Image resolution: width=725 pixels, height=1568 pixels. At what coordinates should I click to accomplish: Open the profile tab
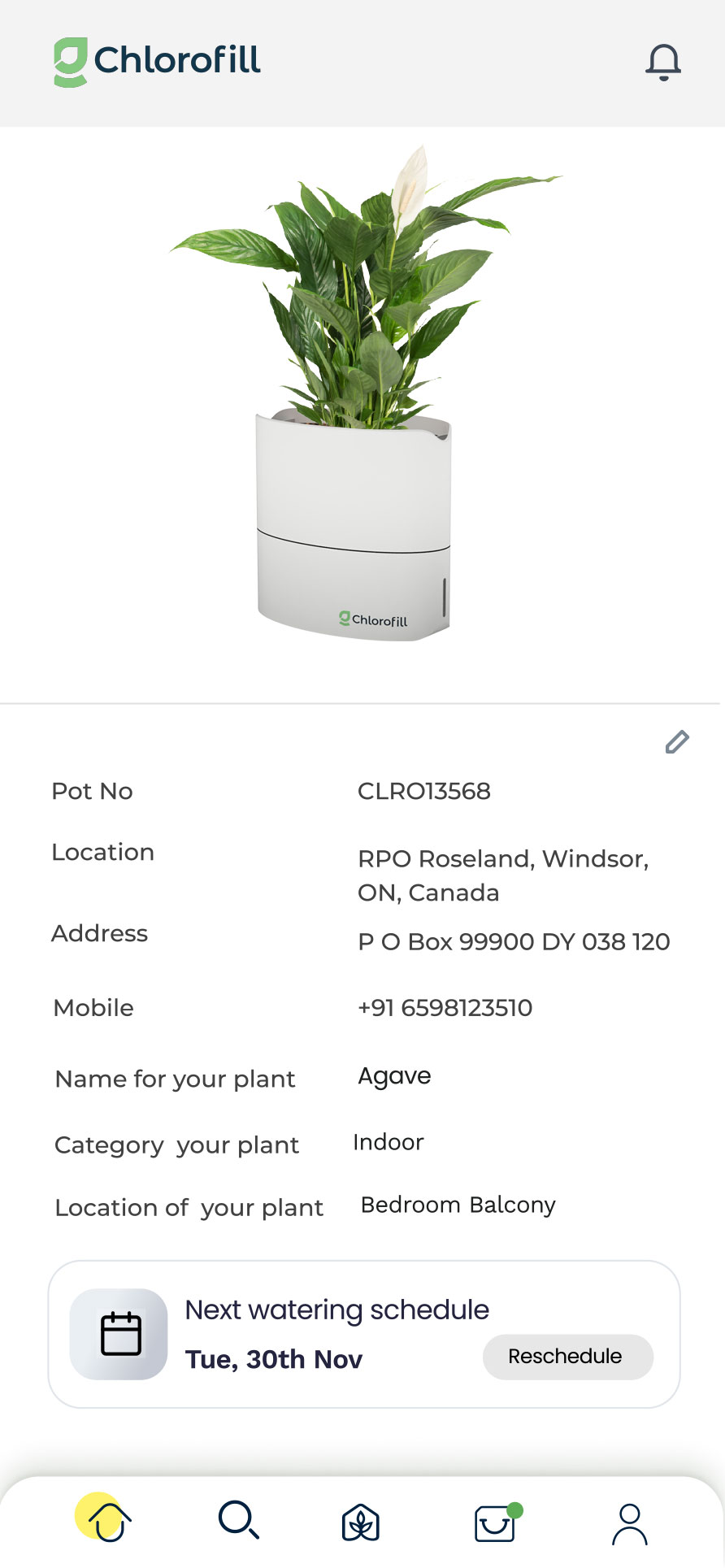(630, 1523)
